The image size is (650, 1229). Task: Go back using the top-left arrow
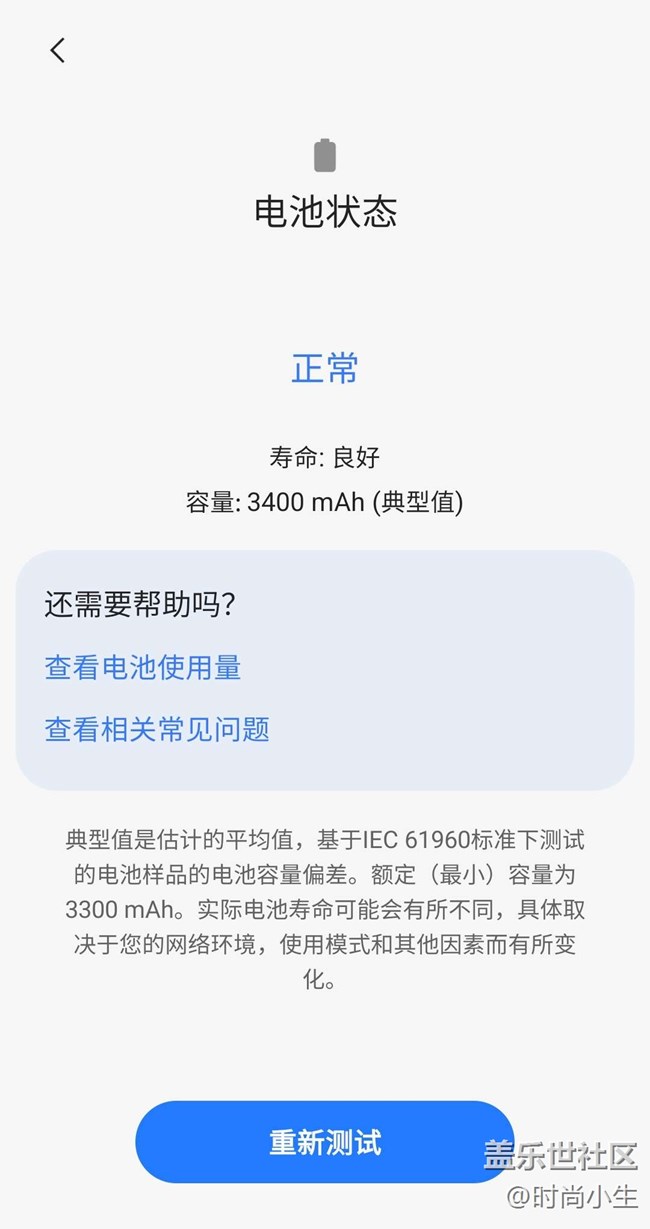(58, 51)
